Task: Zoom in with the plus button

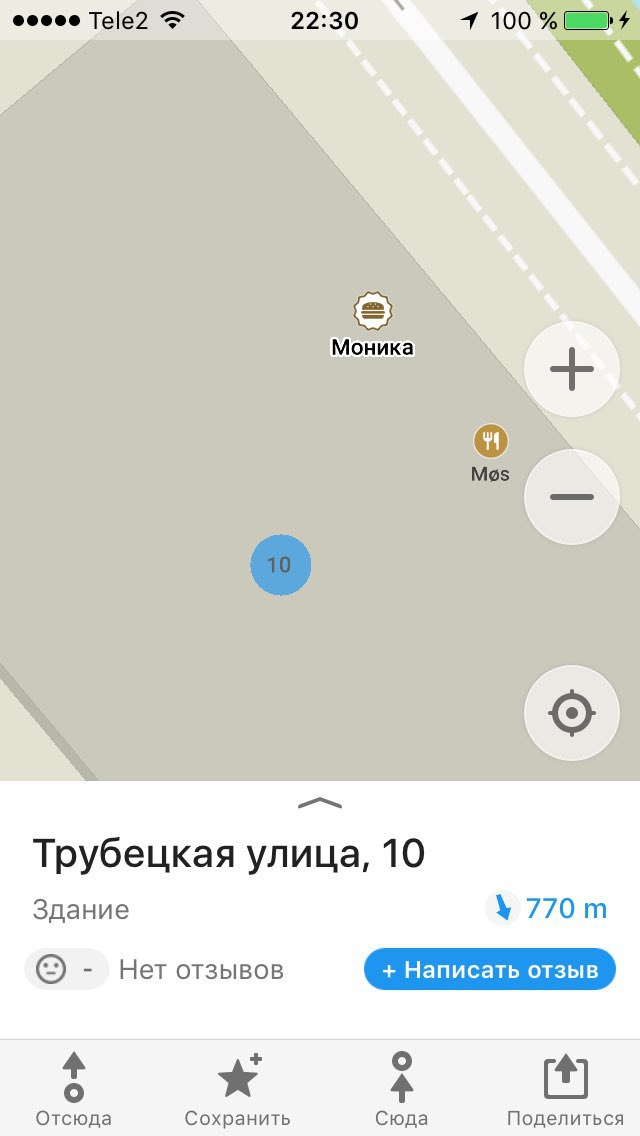Action: 572,369
